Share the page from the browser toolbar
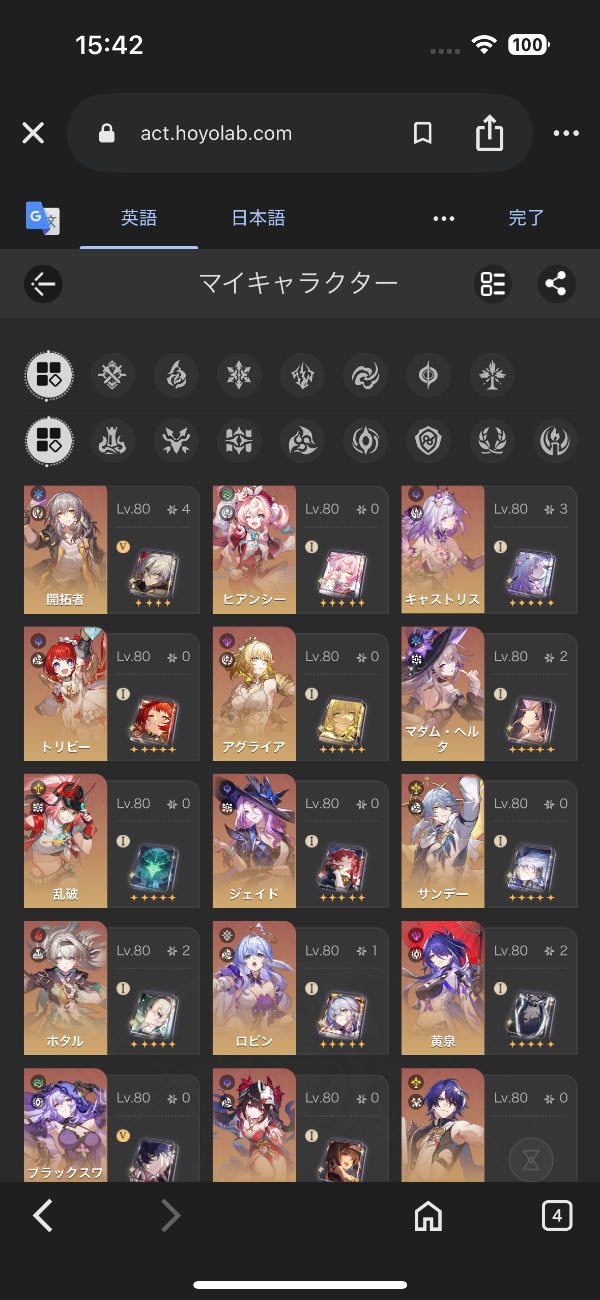Image resolution: width=600 pixels, height=1300 pixels. (x=489, y=133)
